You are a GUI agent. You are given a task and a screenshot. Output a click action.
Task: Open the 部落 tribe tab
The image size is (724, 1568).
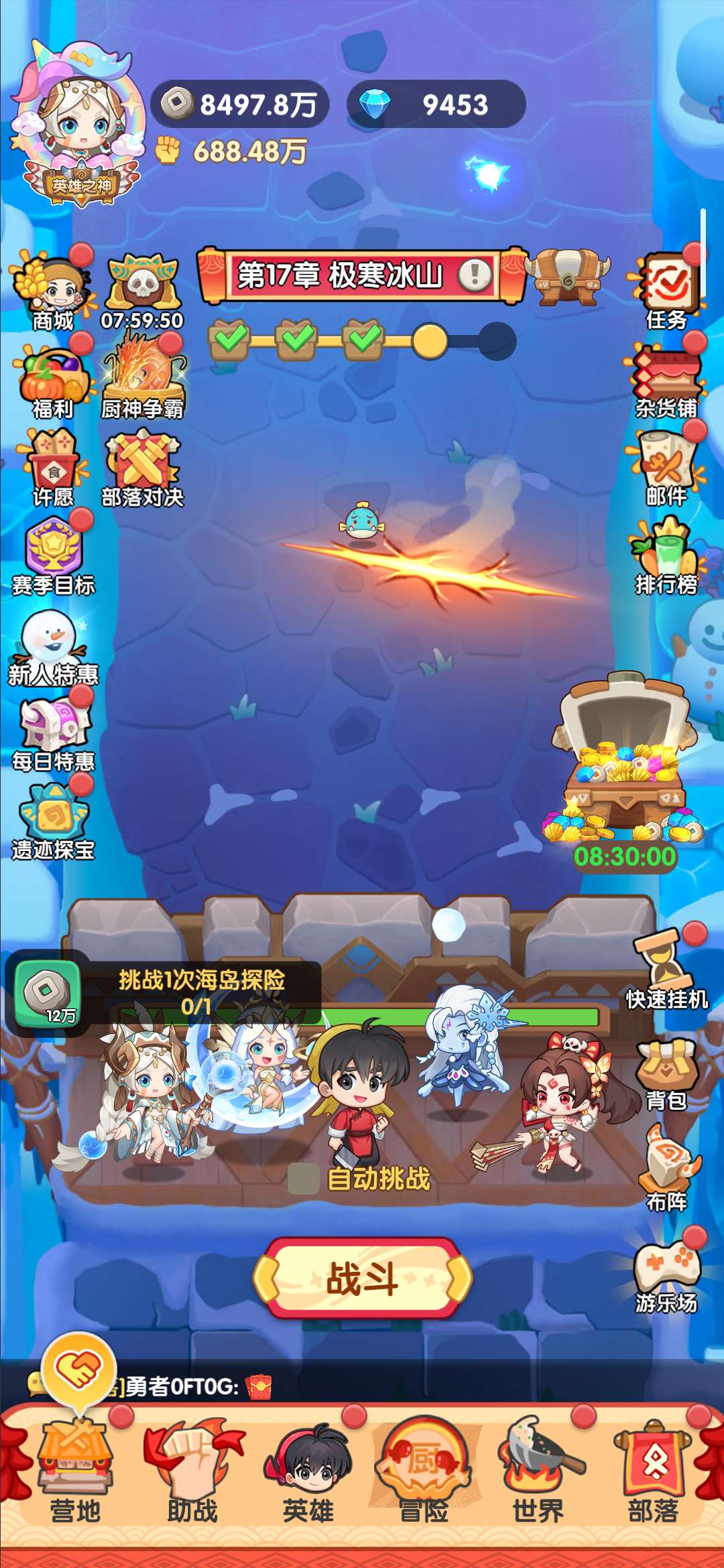pyautogui.click(x=654, y=1473)
